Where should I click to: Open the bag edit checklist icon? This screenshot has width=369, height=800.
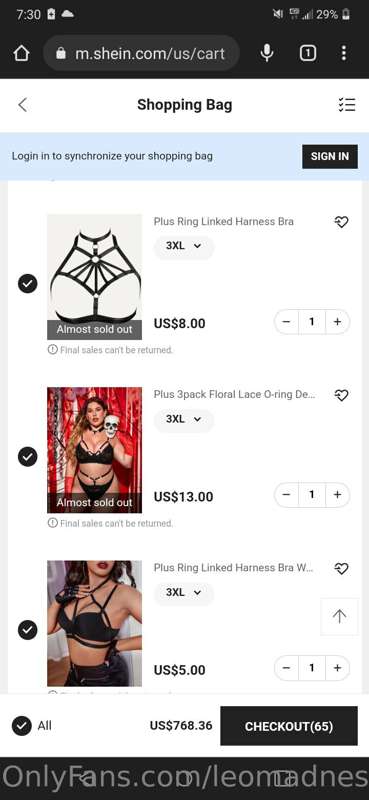point(347,105)
